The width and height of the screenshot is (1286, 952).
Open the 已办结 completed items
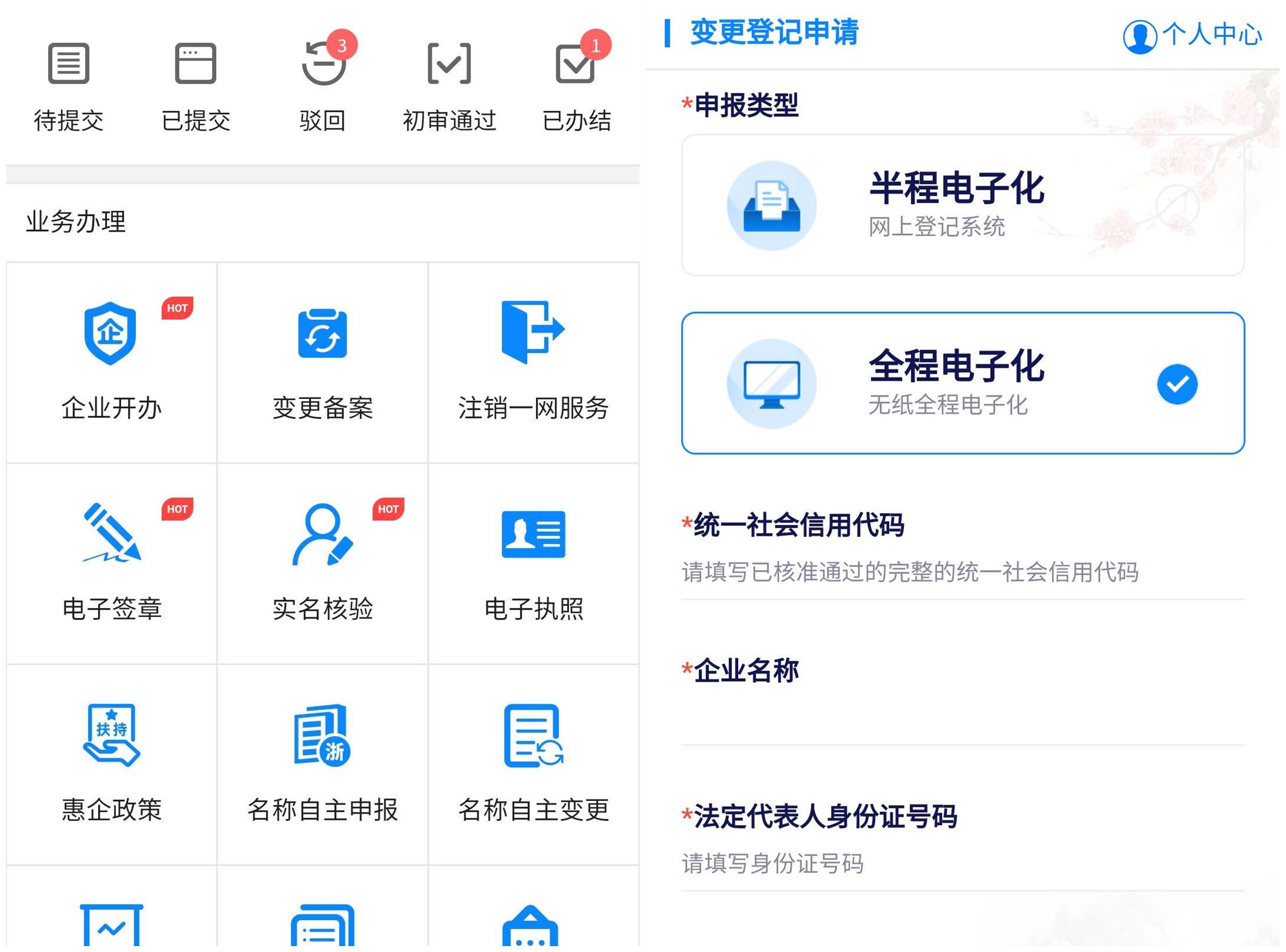[577, 86]
